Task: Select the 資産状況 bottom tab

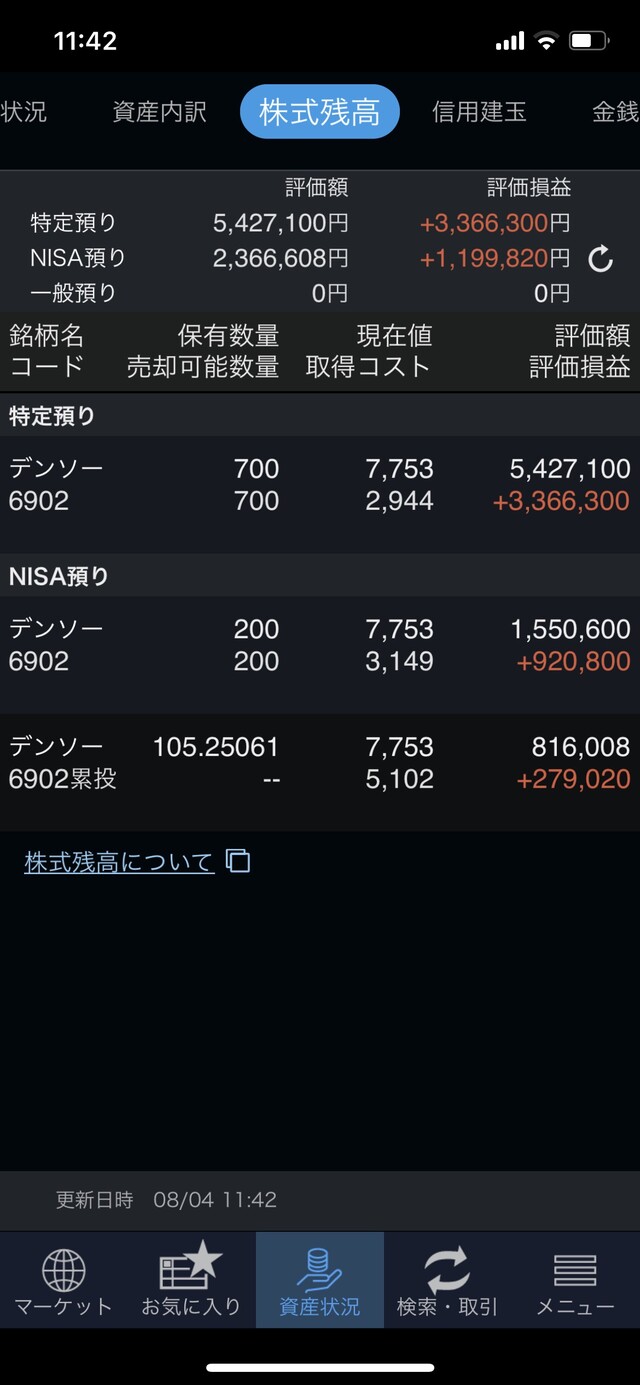Action: [x=320, y=1281]
